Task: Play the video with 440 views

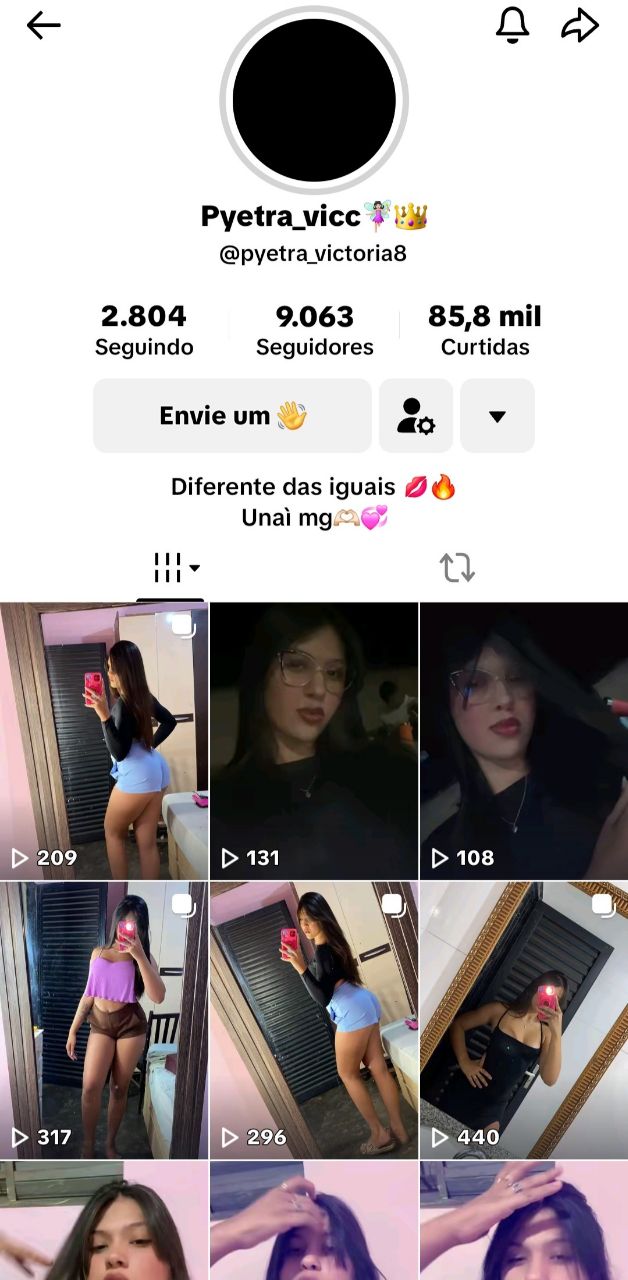Action: click(x=523, y=1020)
